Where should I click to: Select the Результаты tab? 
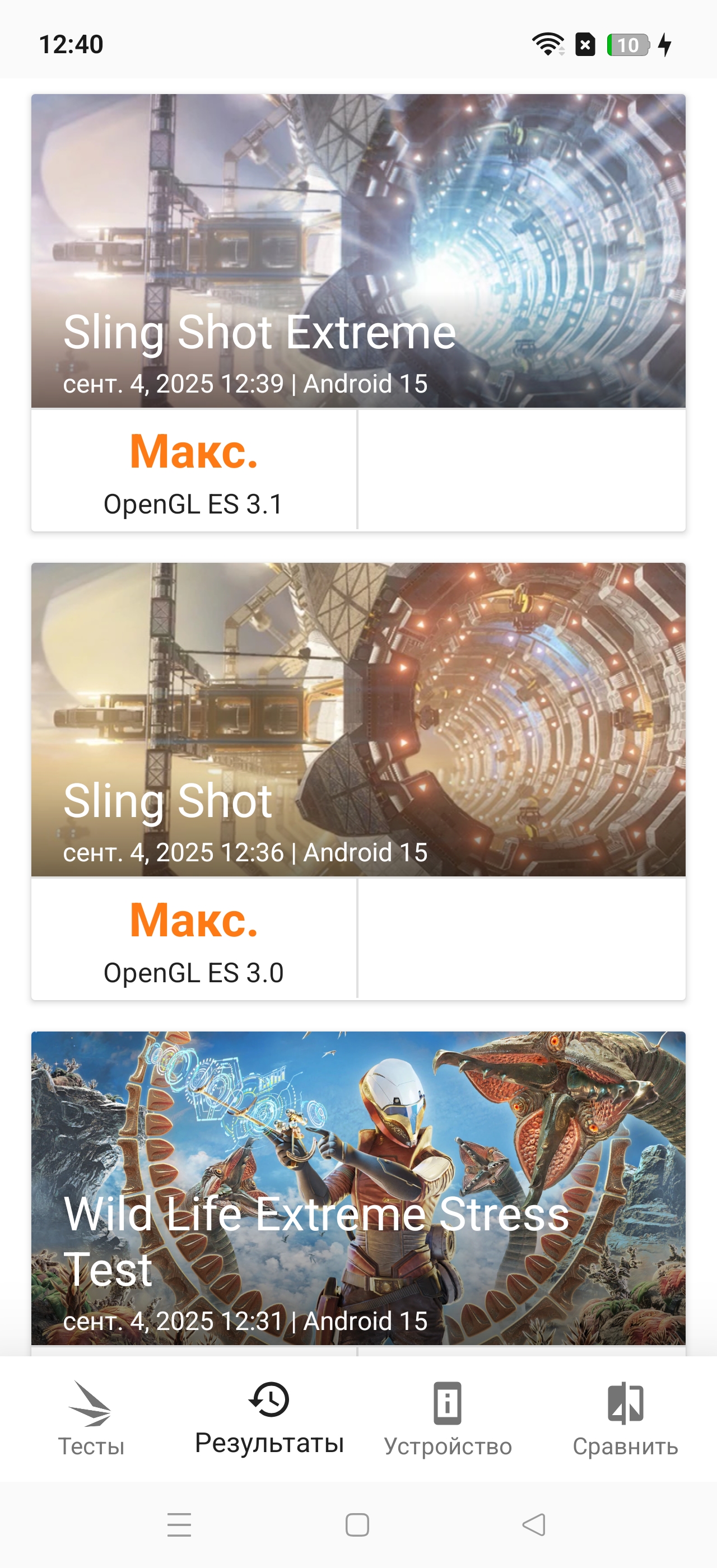(x=269, y=1419)
